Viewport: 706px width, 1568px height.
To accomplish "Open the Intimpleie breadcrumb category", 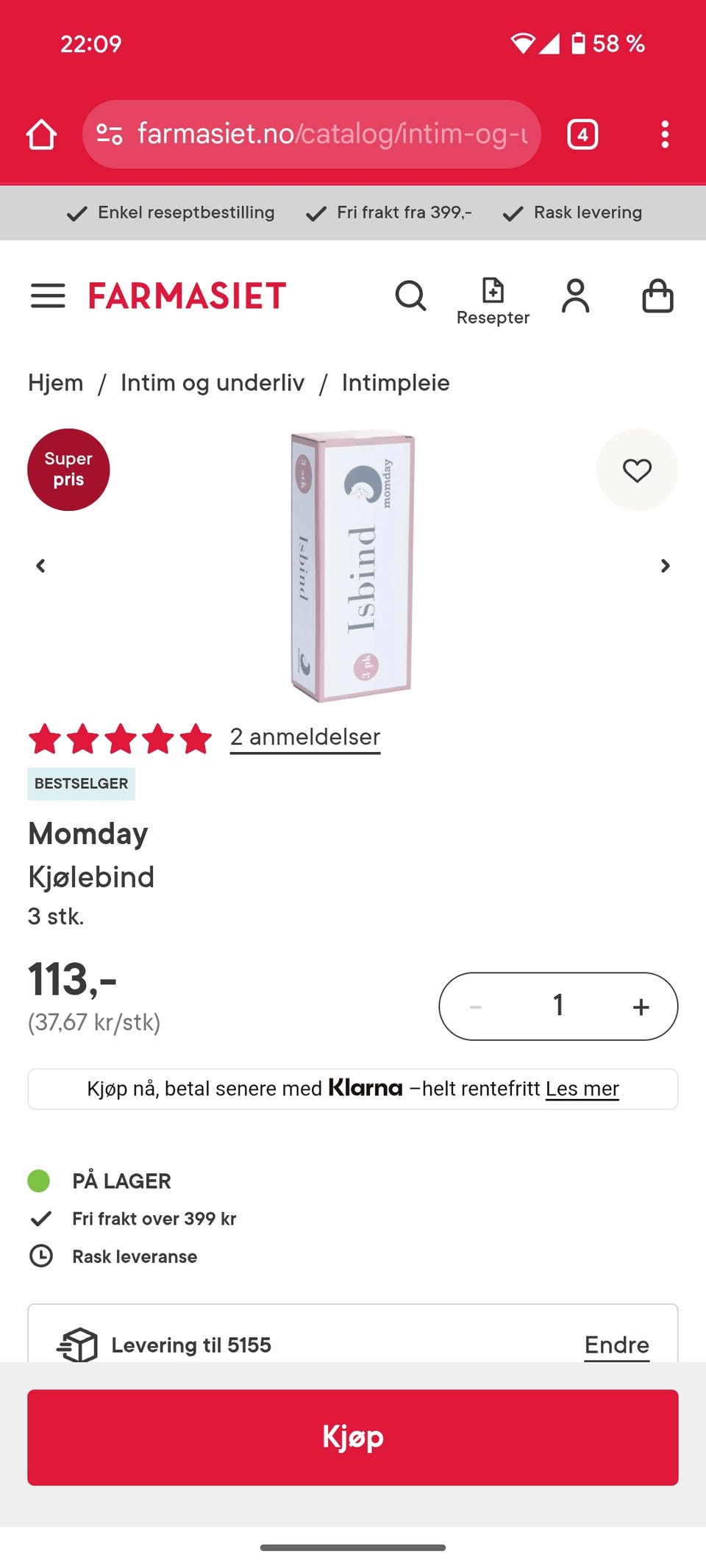I will (x=395, y=382).
